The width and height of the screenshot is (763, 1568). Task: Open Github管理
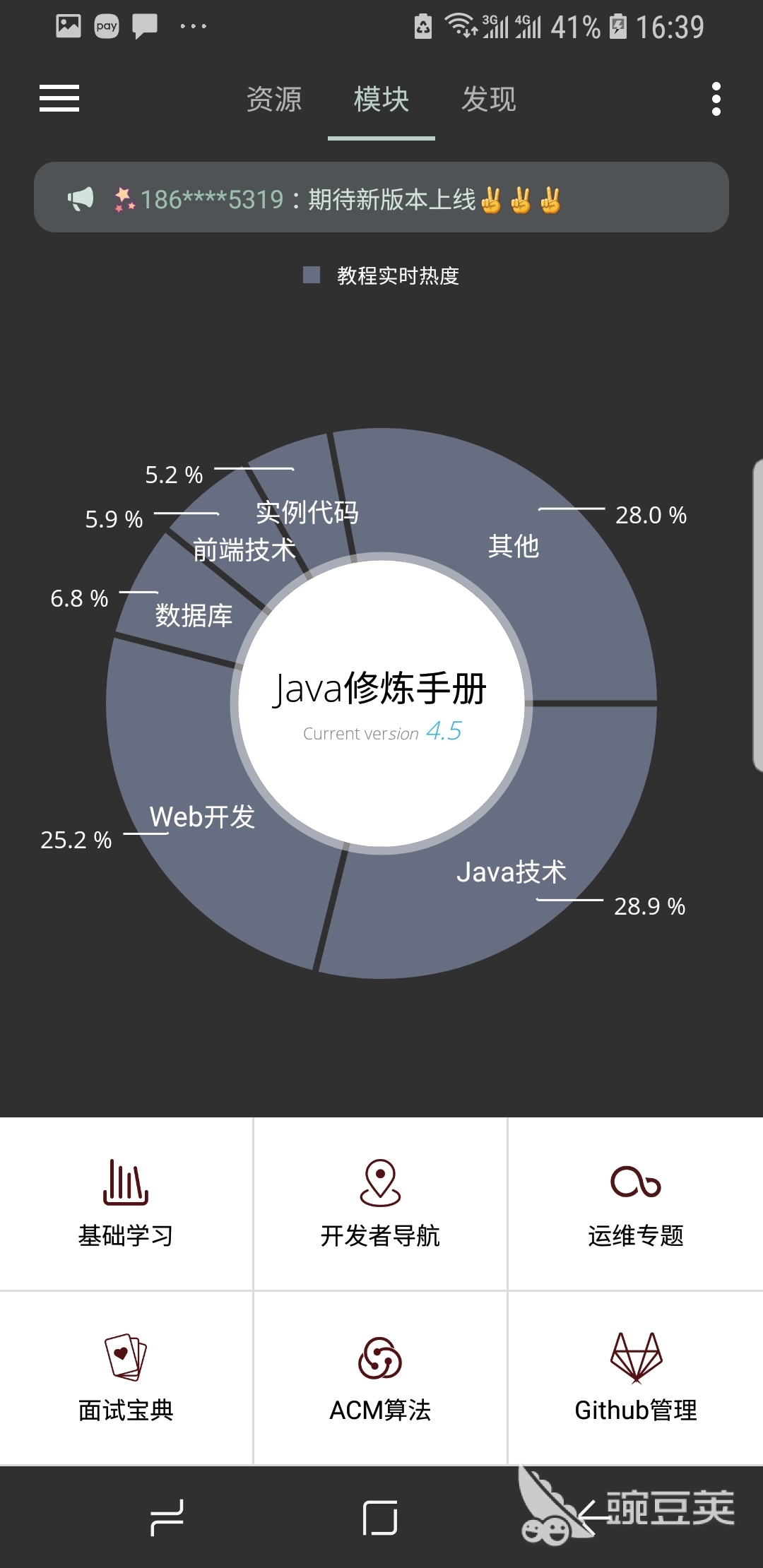point(636,1378)
